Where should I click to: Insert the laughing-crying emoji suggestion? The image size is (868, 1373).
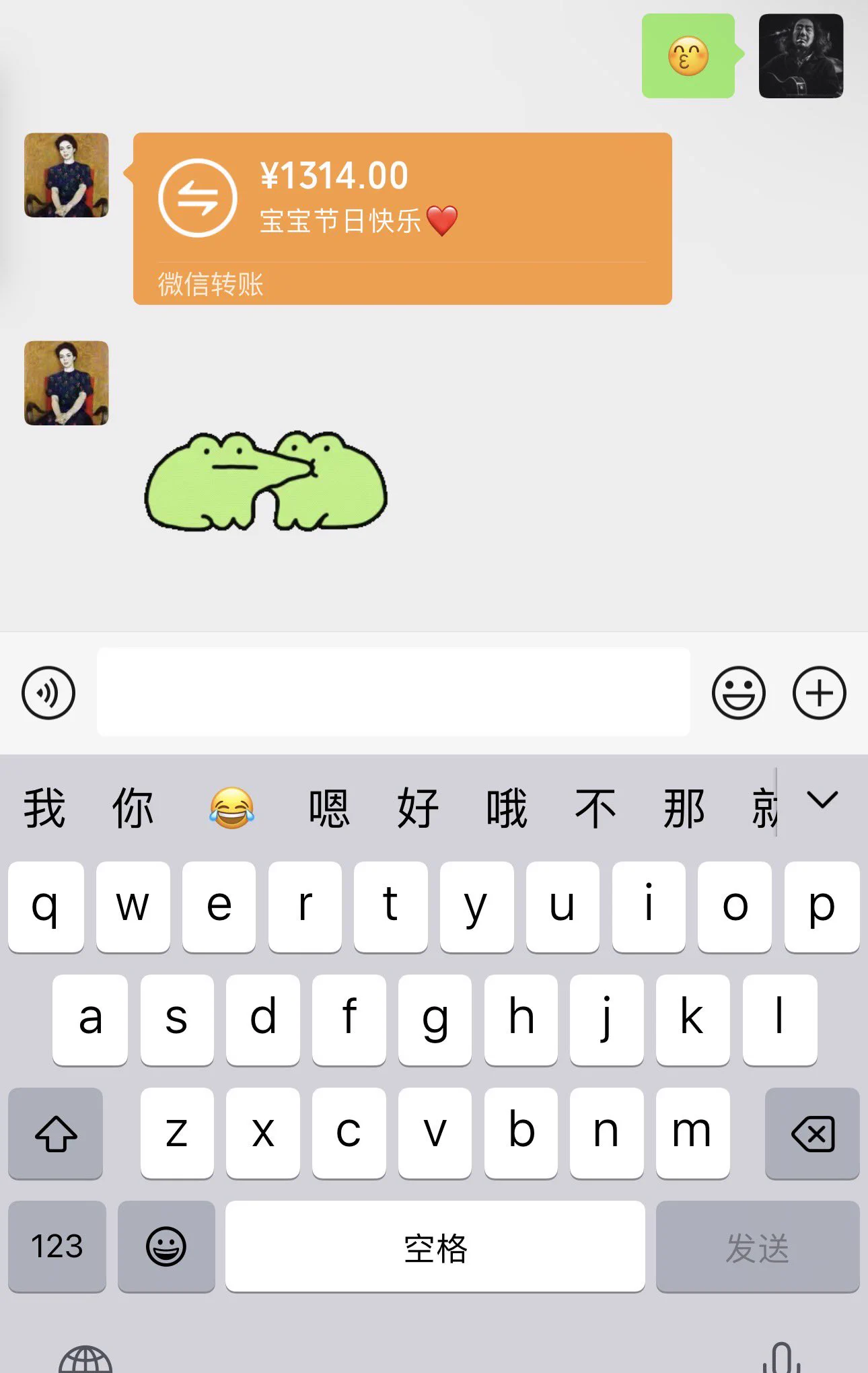pos(231,808)
